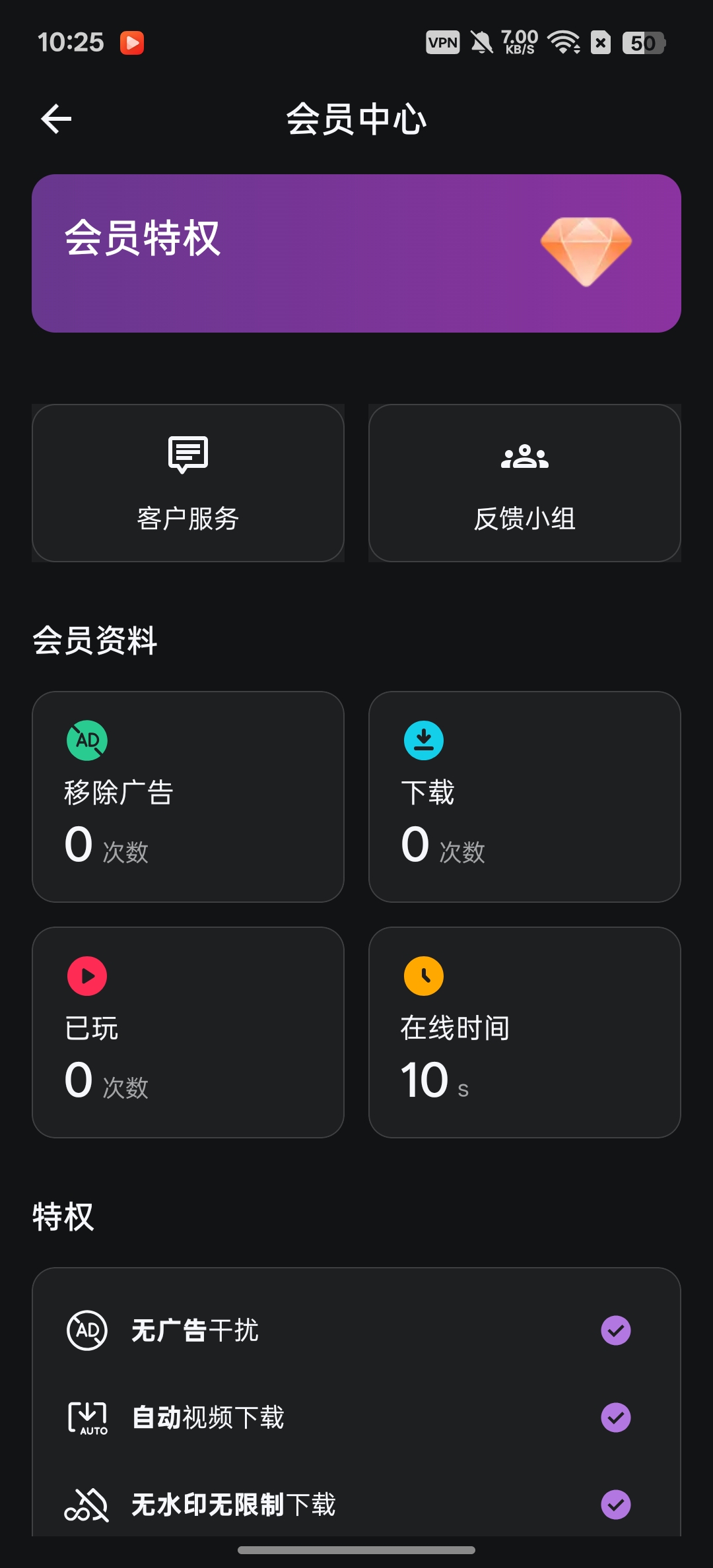Open 反馈小组

coord(525,483)
